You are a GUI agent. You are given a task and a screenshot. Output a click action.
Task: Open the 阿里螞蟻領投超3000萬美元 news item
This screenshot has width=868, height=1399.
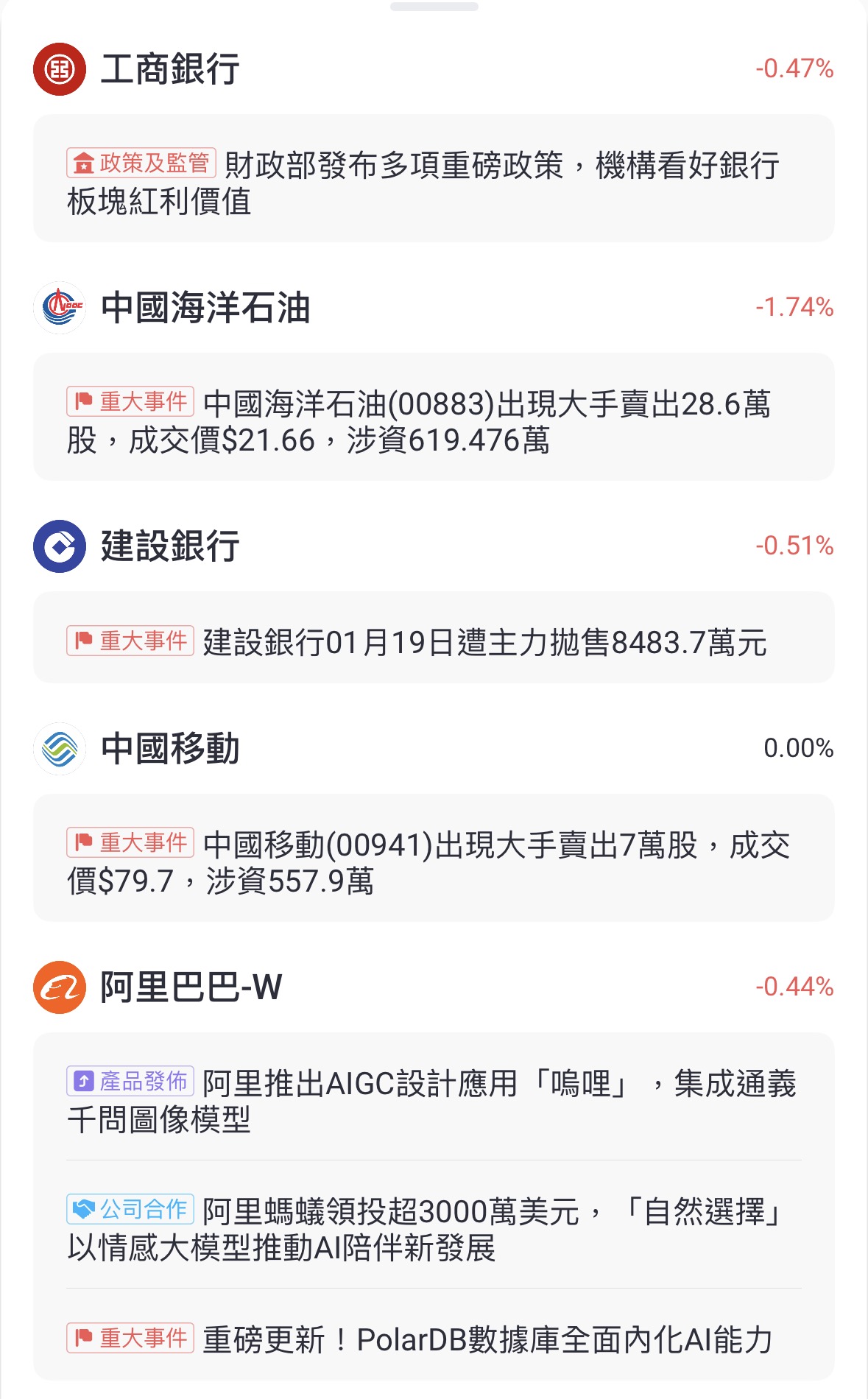pyautogui.click(x=433, y=1228)
